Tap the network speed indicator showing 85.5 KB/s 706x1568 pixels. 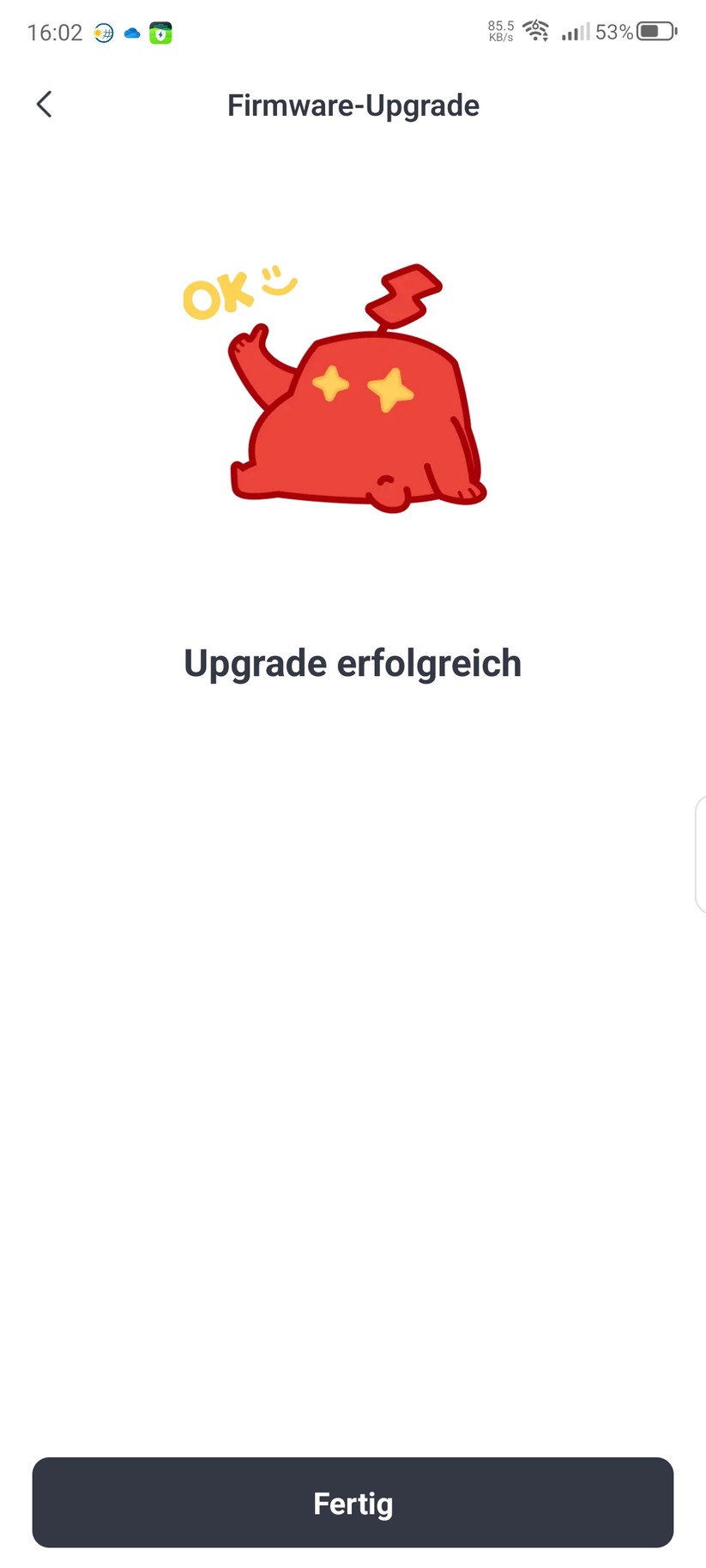[x=500, y=31]
